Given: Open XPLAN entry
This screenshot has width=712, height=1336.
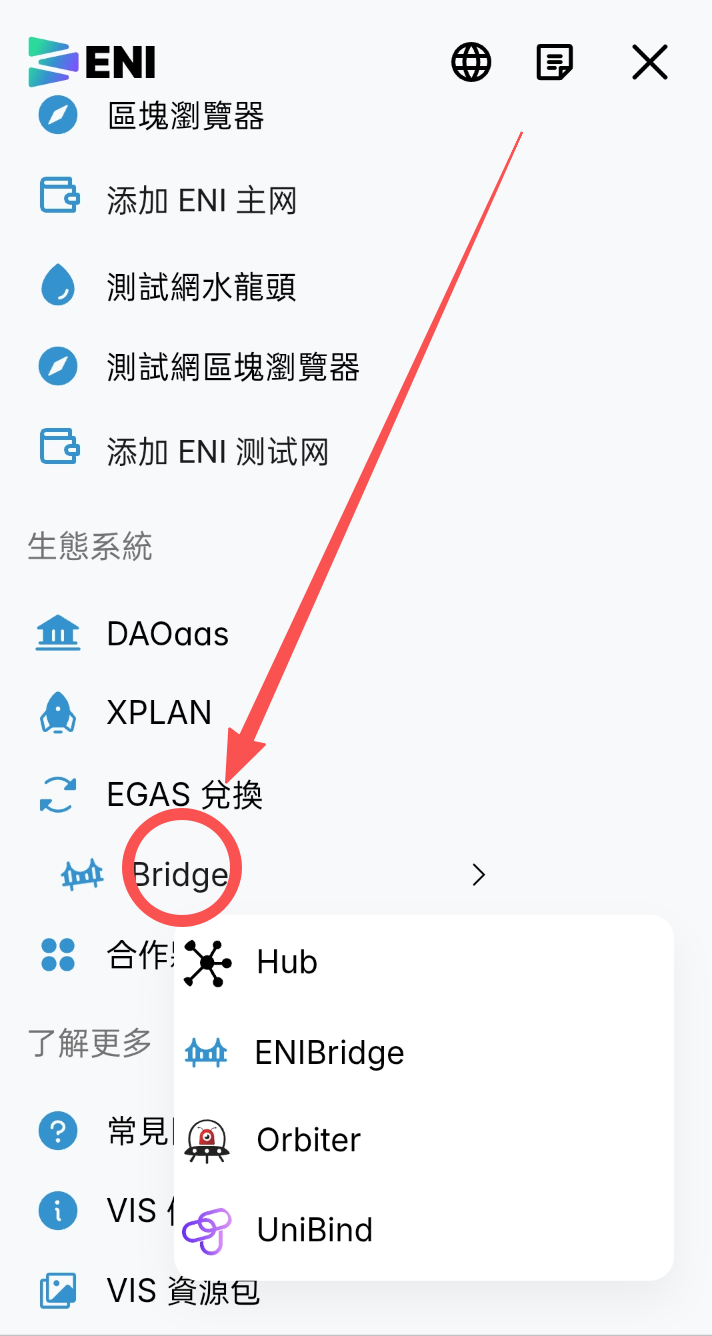Looking at the screenshot, I should pos(159,713).
